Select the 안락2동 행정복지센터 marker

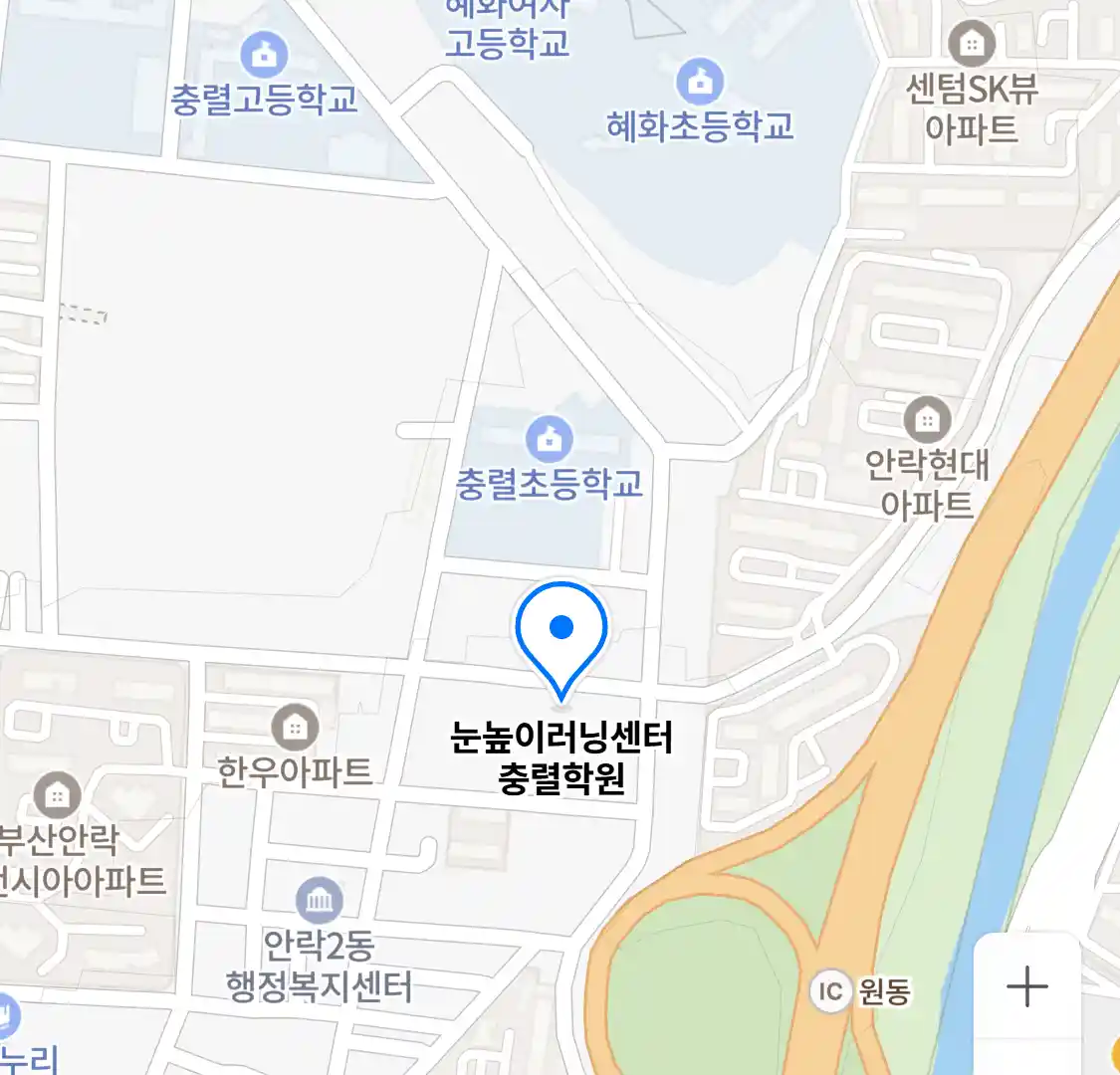pyautogui.click(x=319, y=901)
